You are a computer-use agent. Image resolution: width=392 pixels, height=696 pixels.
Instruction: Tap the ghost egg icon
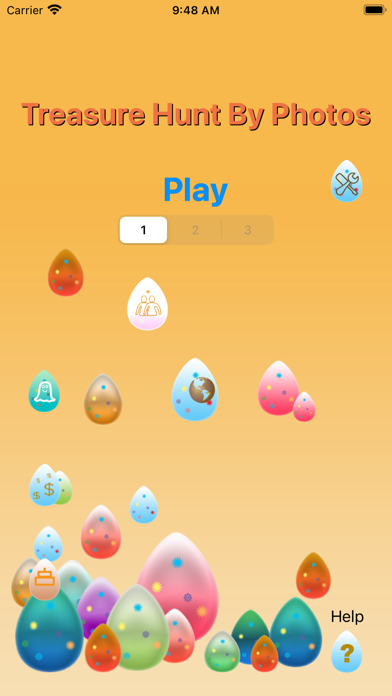click(x=44, y=391)
